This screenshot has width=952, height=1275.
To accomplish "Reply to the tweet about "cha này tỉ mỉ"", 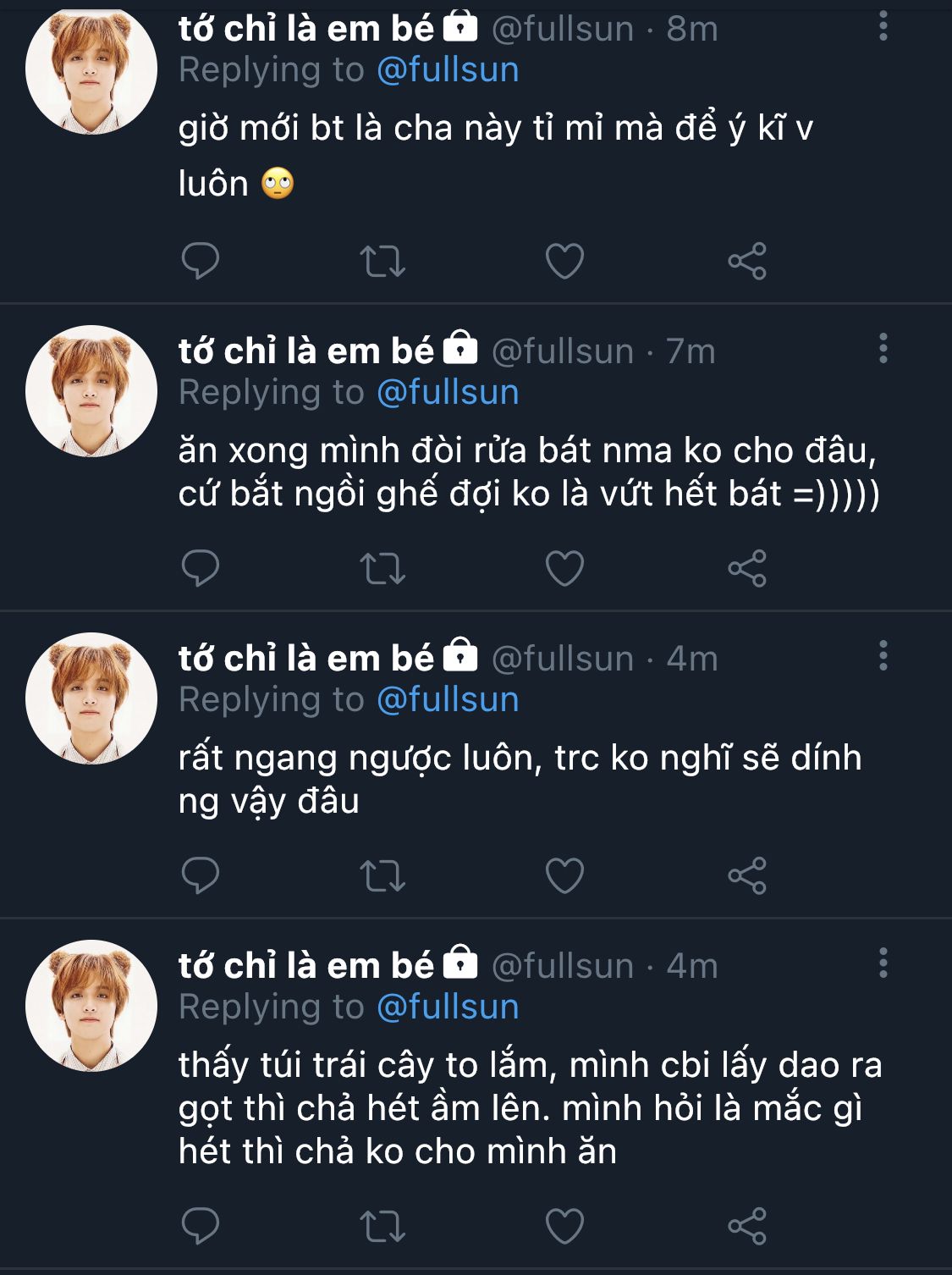I will 201,261.
